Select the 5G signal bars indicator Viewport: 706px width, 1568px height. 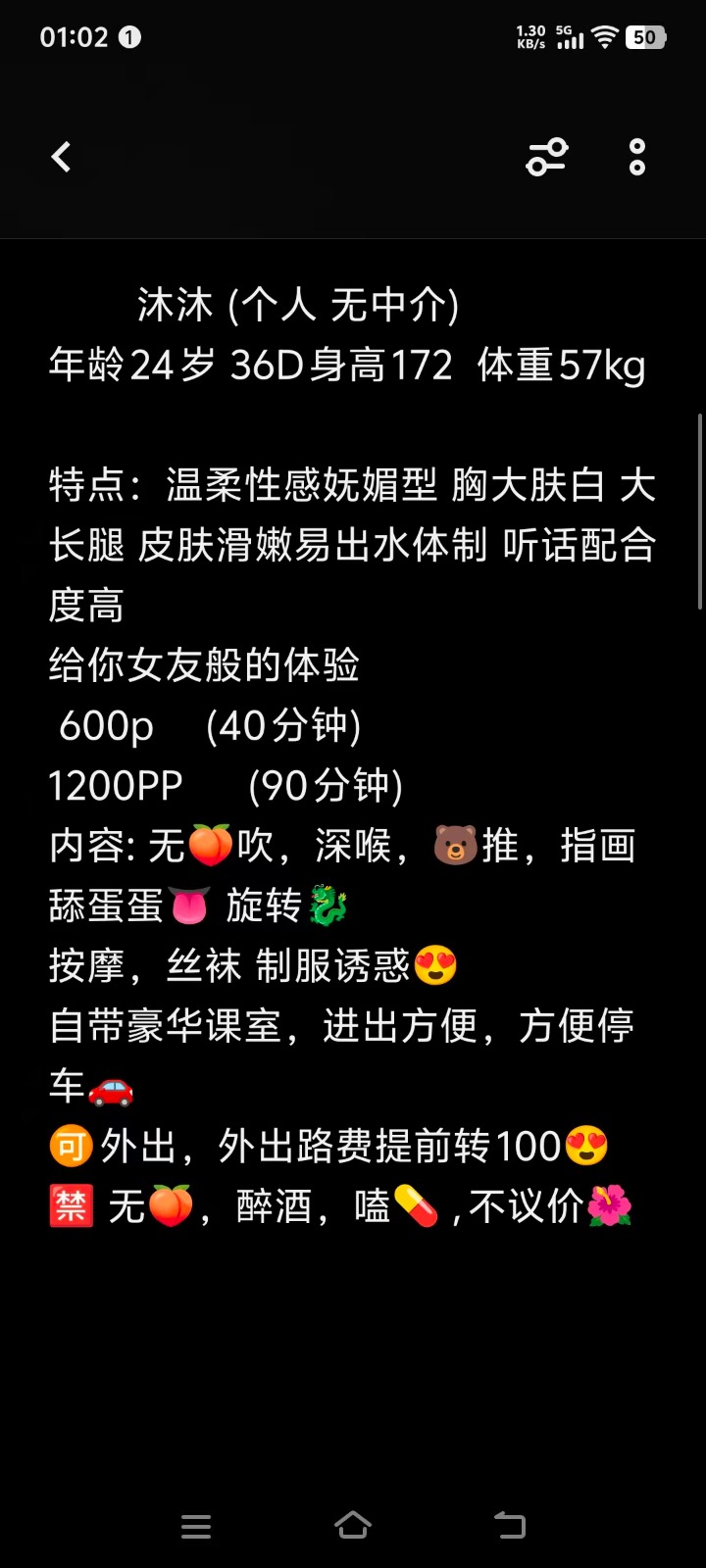pos(570,36)
